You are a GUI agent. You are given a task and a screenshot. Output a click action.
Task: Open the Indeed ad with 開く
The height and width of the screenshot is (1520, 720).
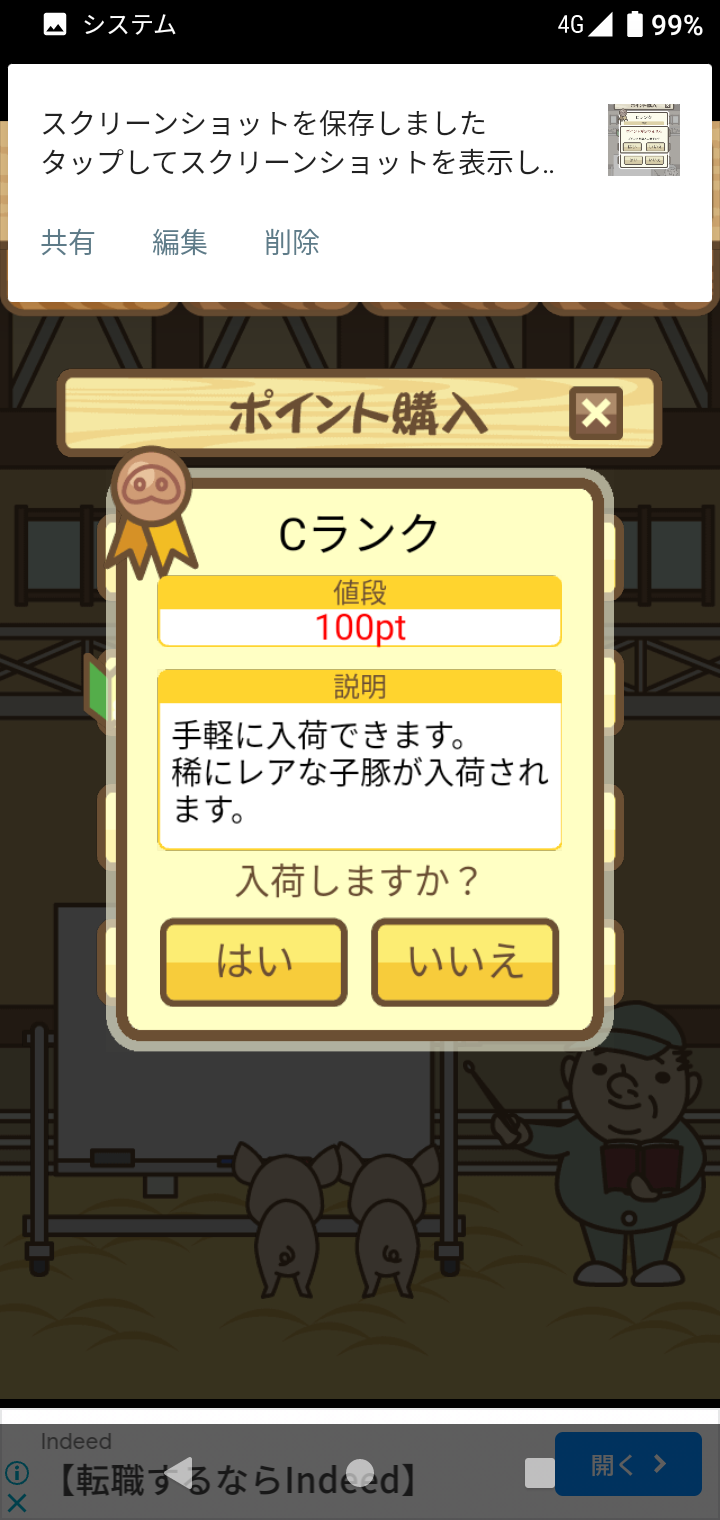628,1465
